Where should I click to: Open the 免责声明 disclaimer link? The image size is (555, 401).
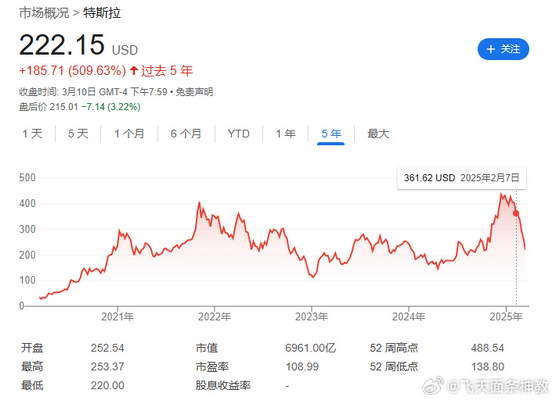pyautogui.click(x=194, y=92)
